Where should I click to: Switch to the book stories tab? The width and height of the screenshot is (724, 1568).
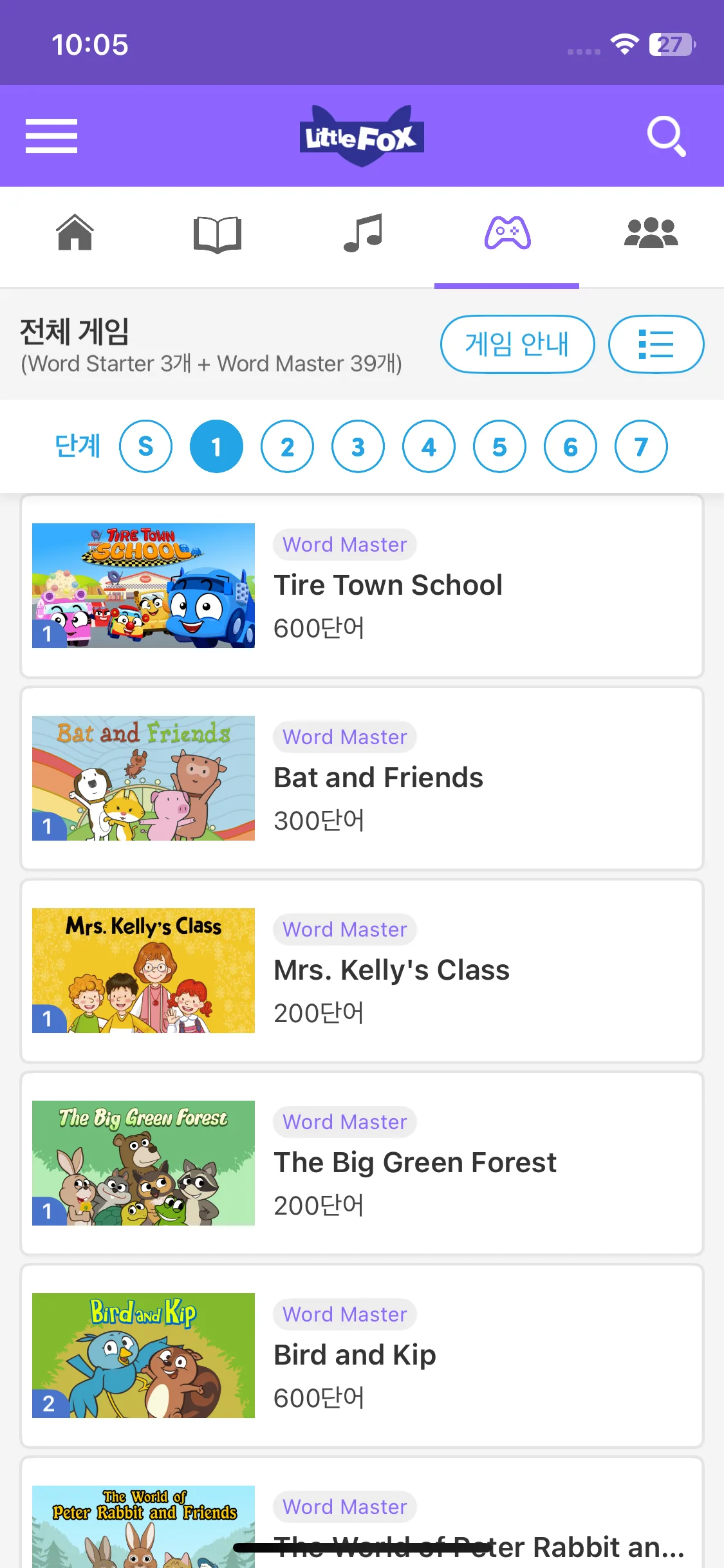tap(218, 234)
